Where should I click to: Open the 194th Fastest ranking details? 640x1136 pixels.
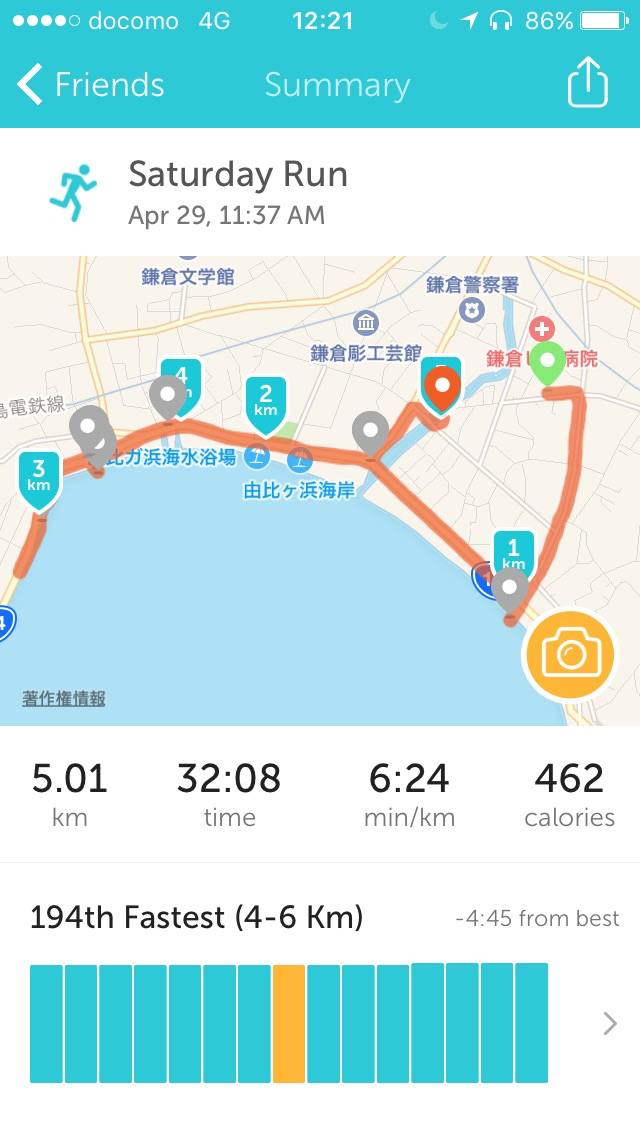coord(610,1023)
